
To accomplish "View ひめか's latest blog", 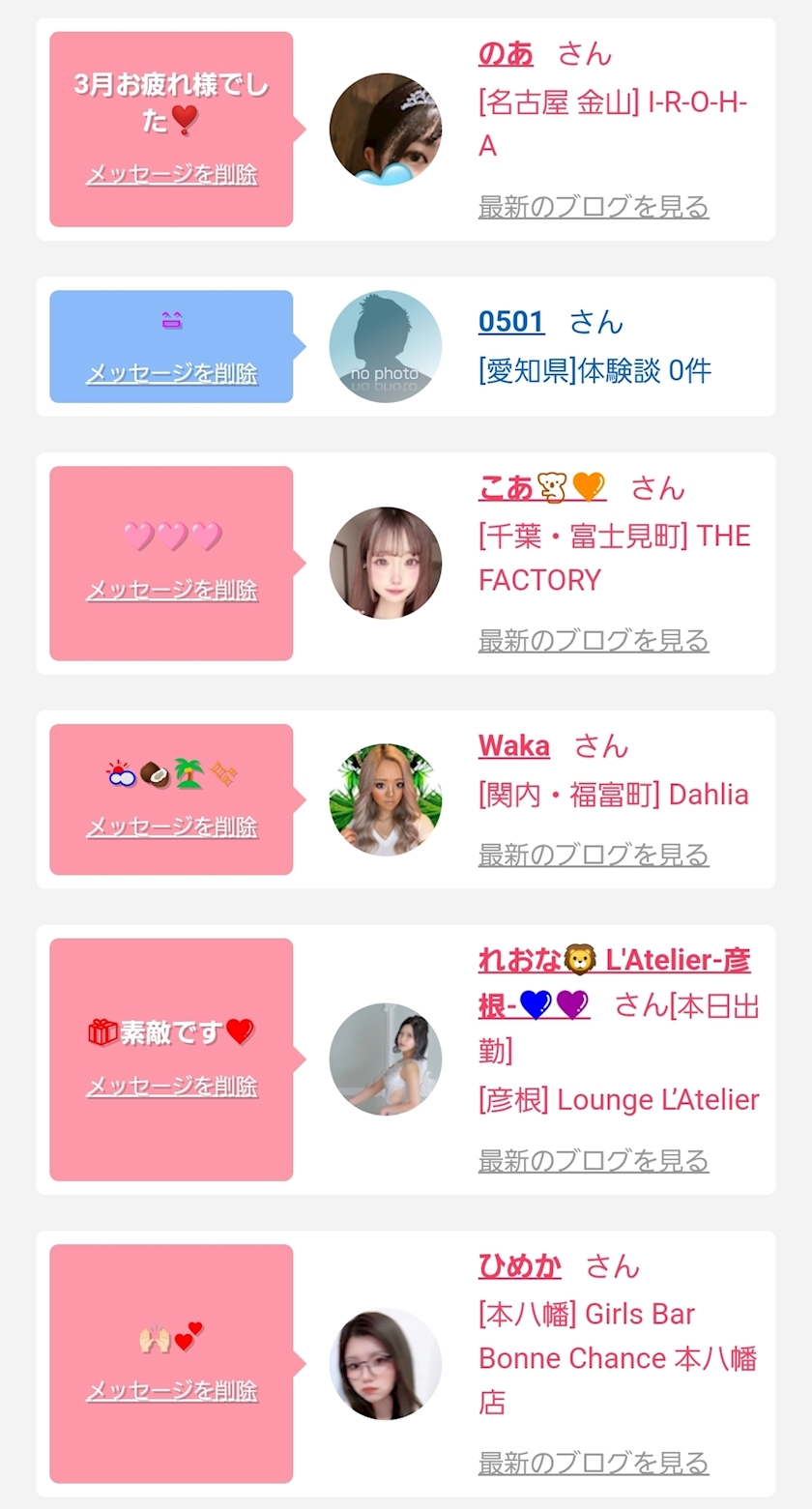I will tap(594, 1464).
